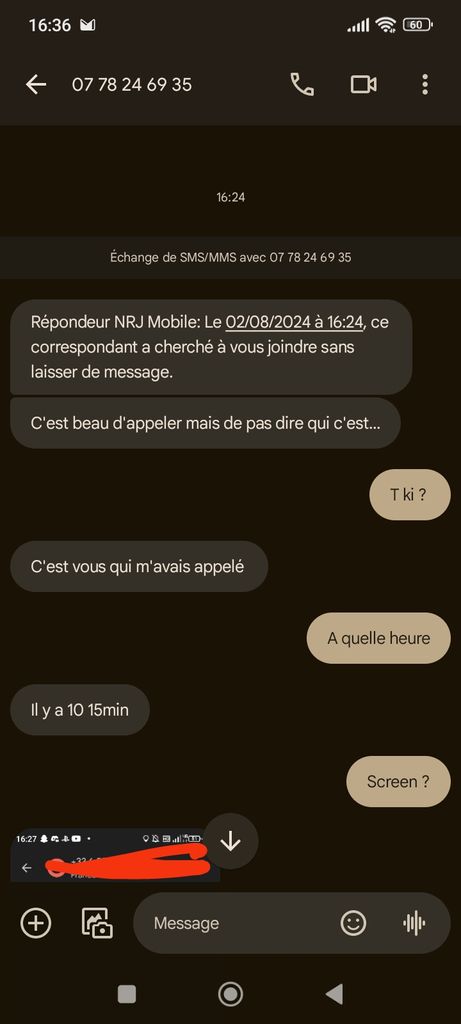Open the plus attachments menu
461x1024 pixels.
point(36,923)
